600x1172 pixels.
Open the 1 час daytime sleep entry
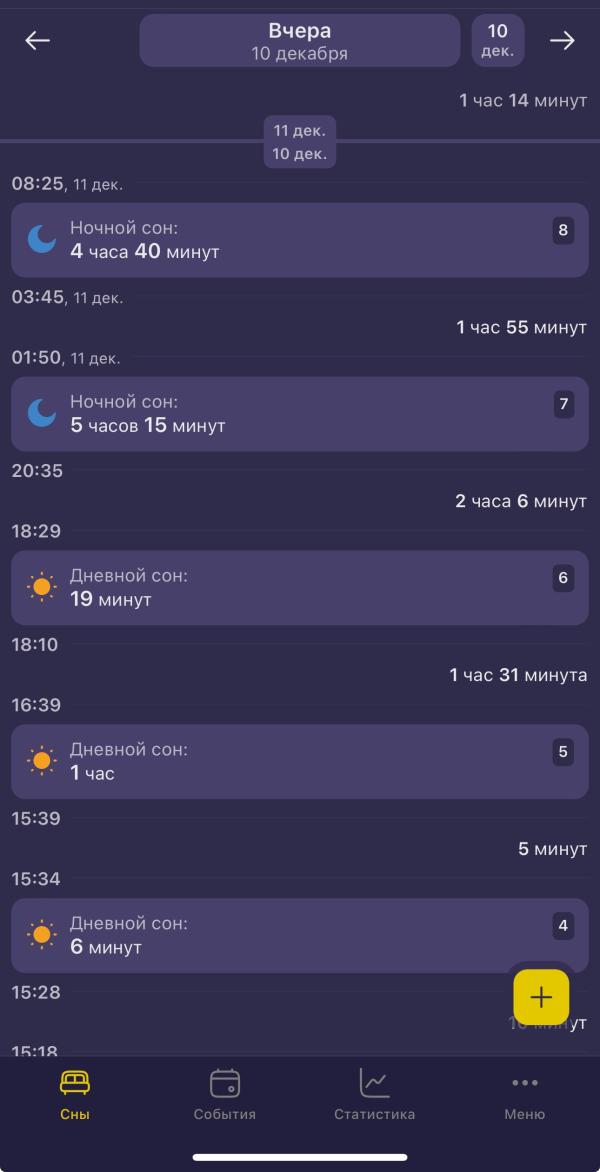pyautogui.click(x=299, y=762)
